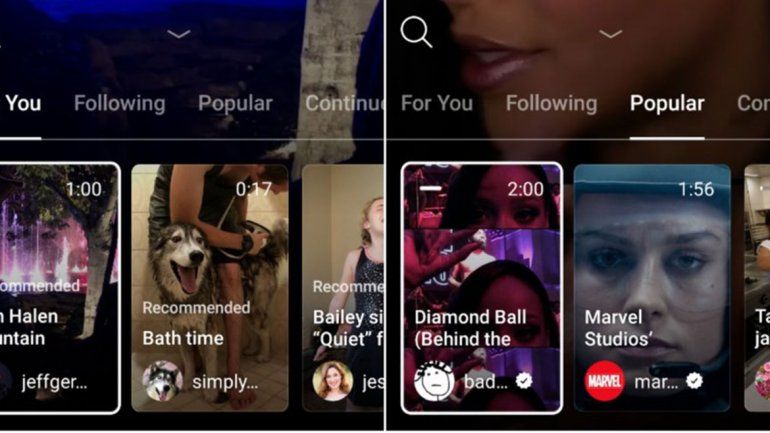Switch to the fully visible For You tab
Image resolution: width=770 pixels, height=433 pixels.
click(x=436, y=103)
